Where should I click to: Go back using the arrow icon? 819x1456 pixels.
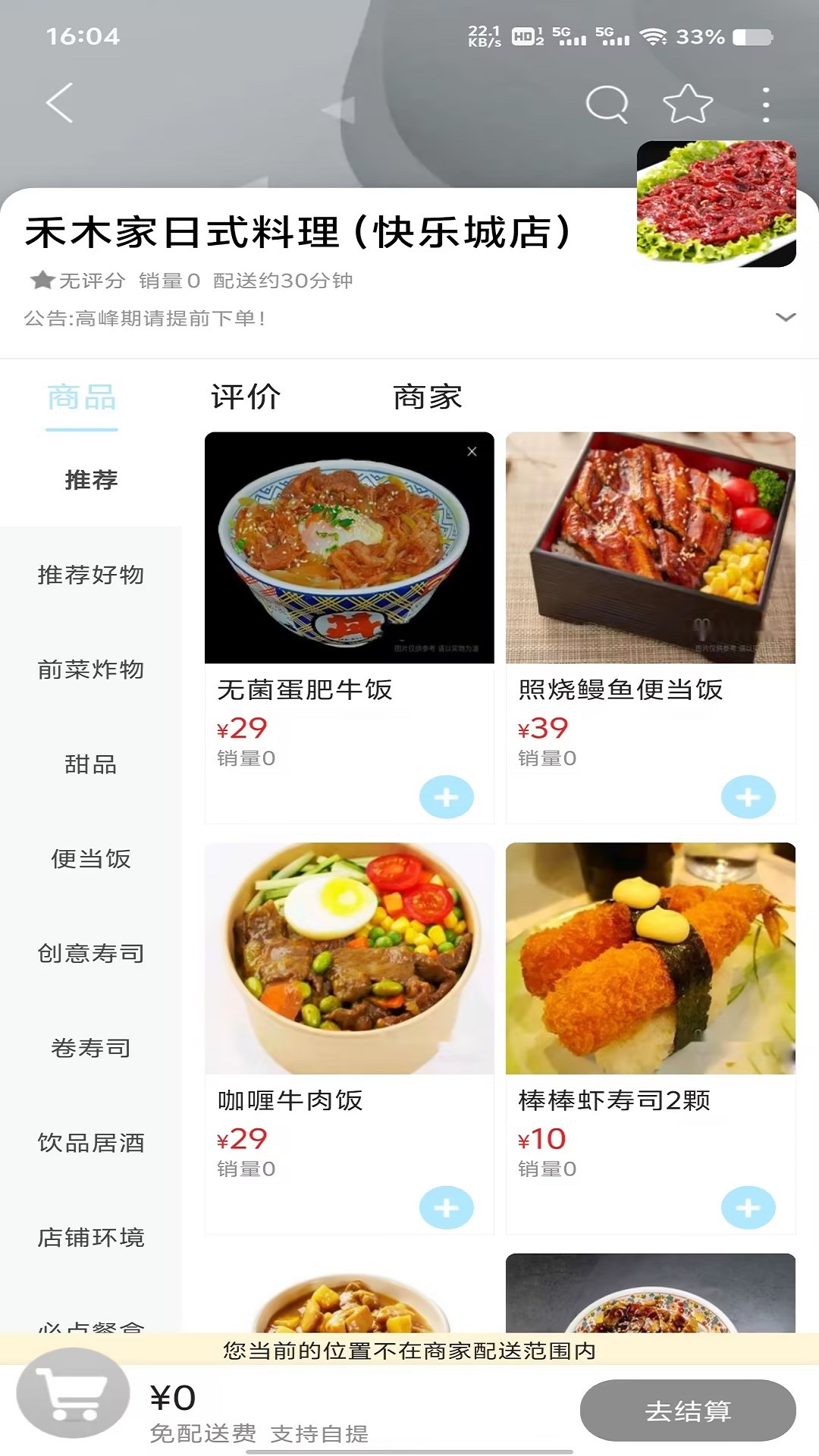tap(60, 103)
